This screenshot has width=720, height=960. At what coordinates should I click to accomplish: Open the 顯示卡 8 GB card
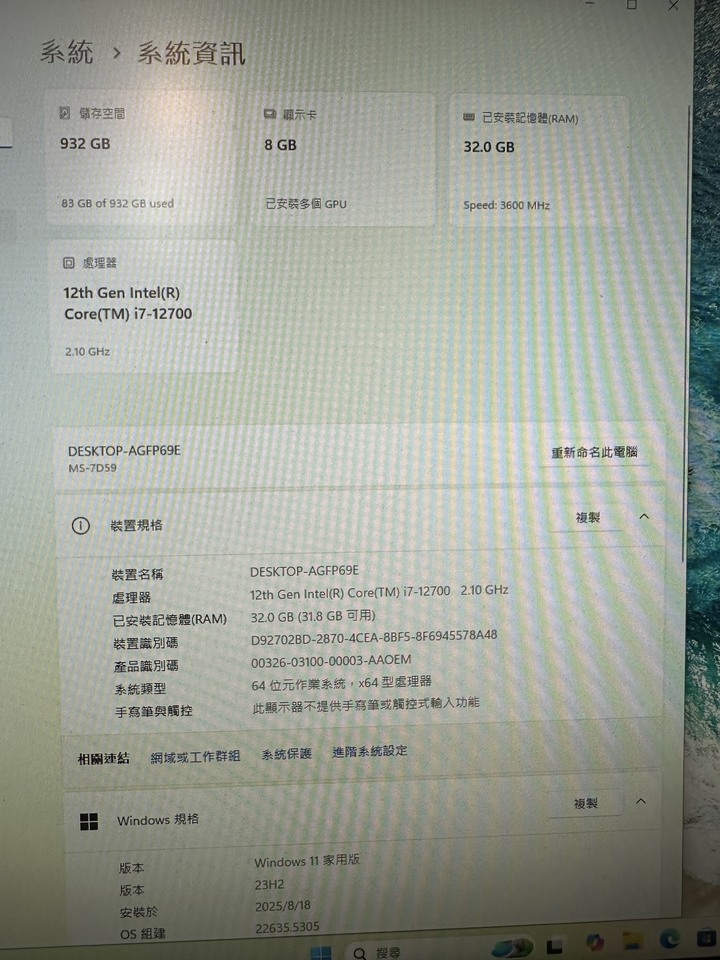(x=342, y=157)
